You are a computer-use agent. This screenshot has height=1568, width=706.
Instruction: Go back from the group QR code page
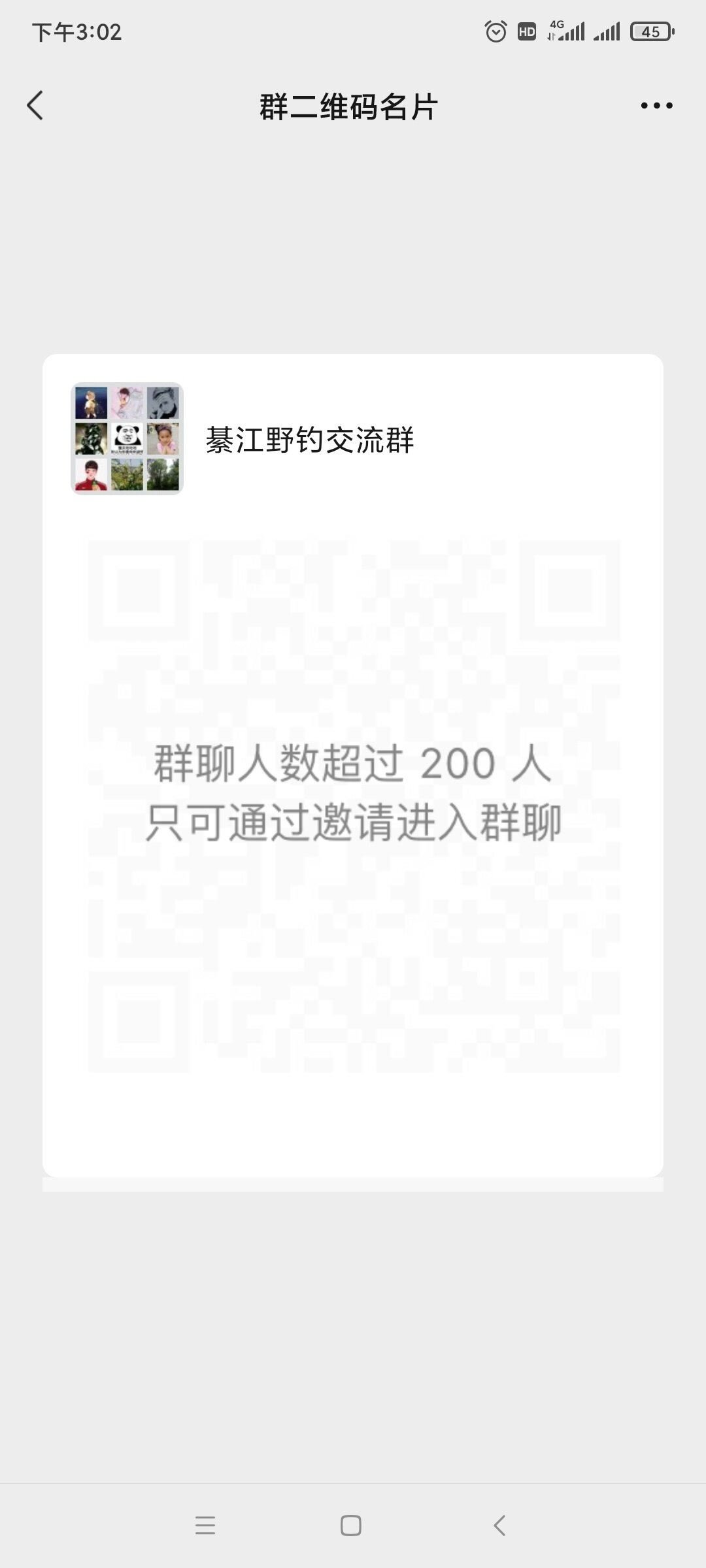(35, 105)
